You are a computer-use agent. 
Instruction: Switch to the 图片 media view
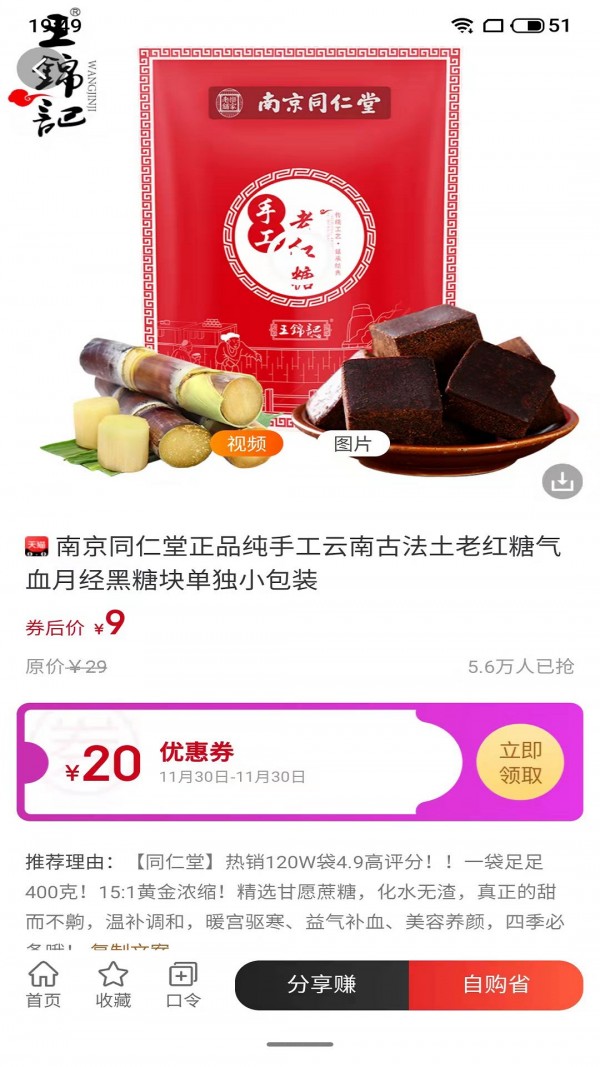click(x=353, y=443)
